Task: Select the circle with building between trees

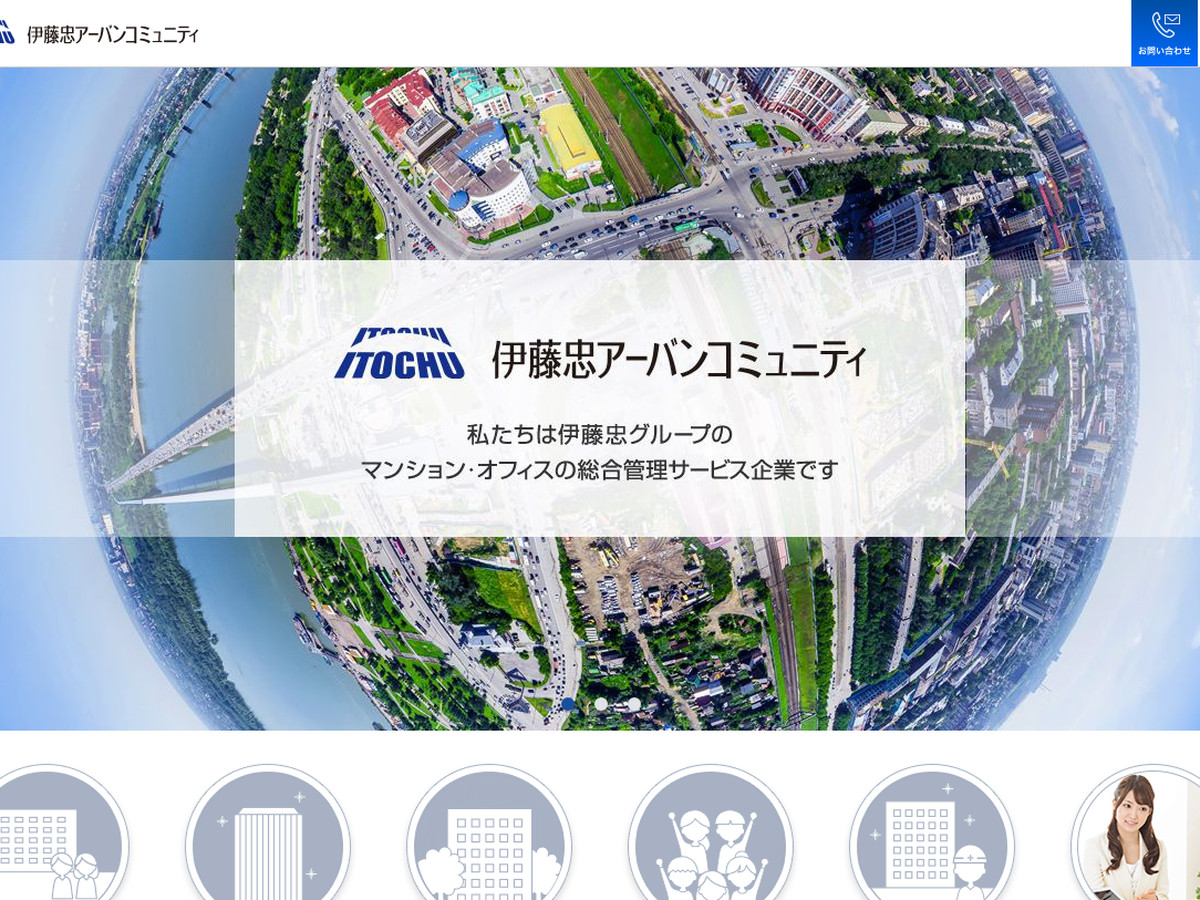Action: (489, 840)
